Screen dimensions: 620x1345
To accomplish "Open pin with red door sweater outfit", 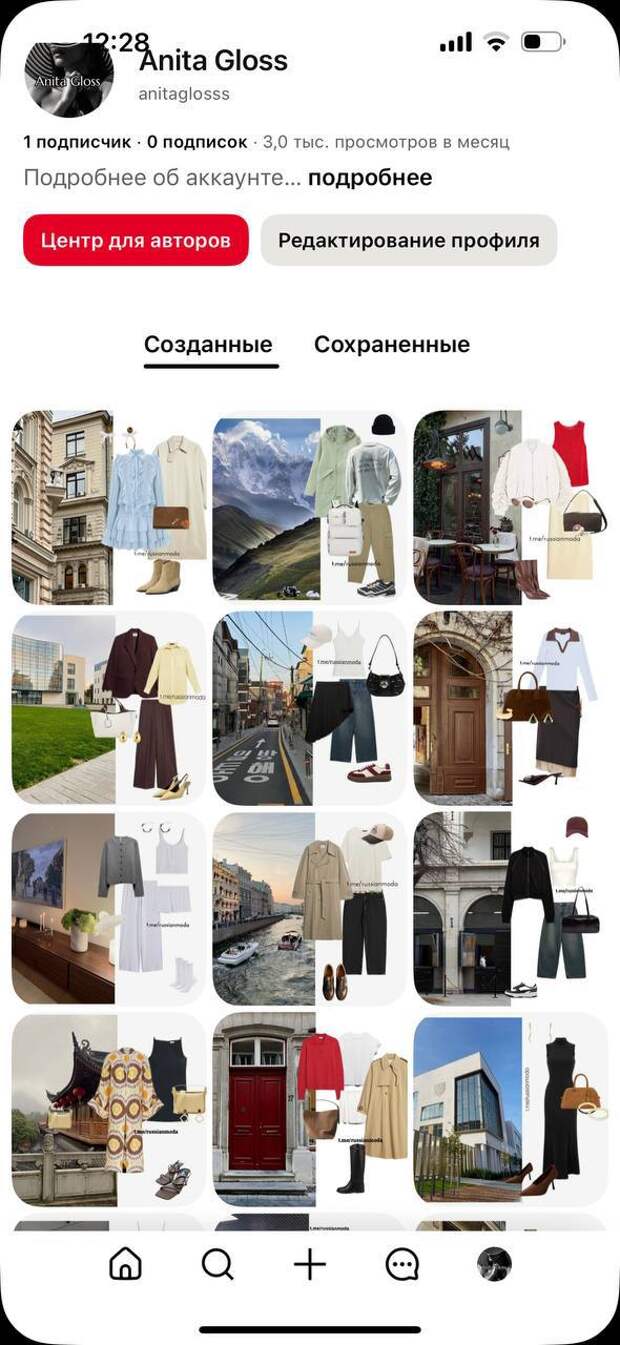I will tap(310, 1109).
